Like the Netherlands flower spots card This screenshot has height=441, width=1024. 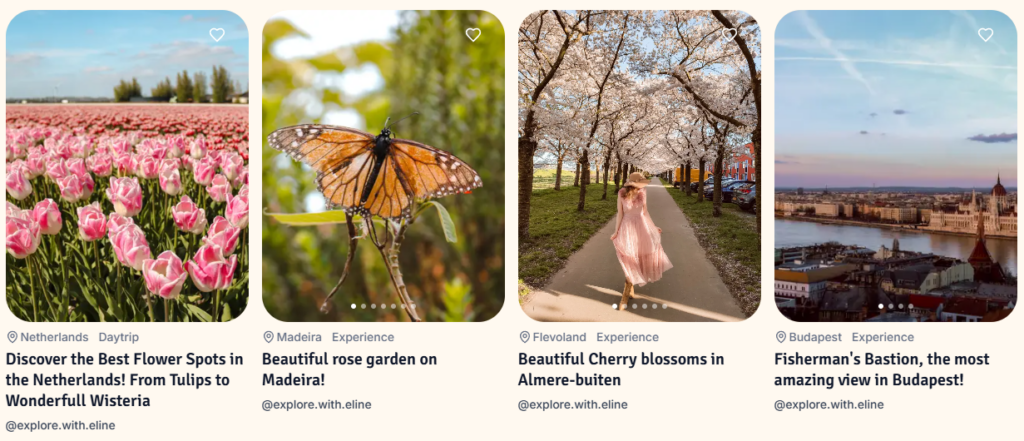click(217, 35)
